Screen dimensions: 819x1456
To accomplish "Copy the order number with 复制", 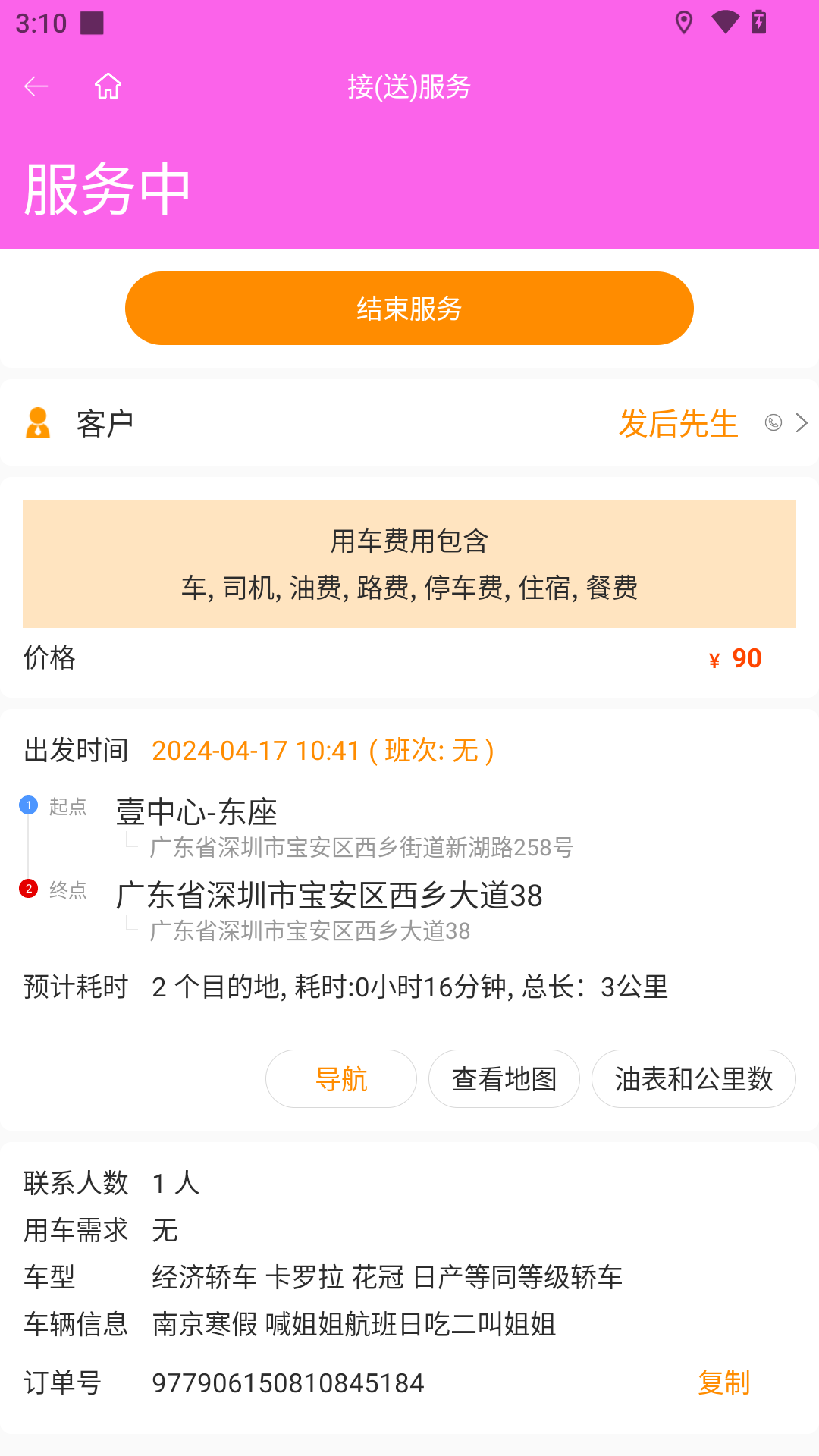I will click(723, 1382).
